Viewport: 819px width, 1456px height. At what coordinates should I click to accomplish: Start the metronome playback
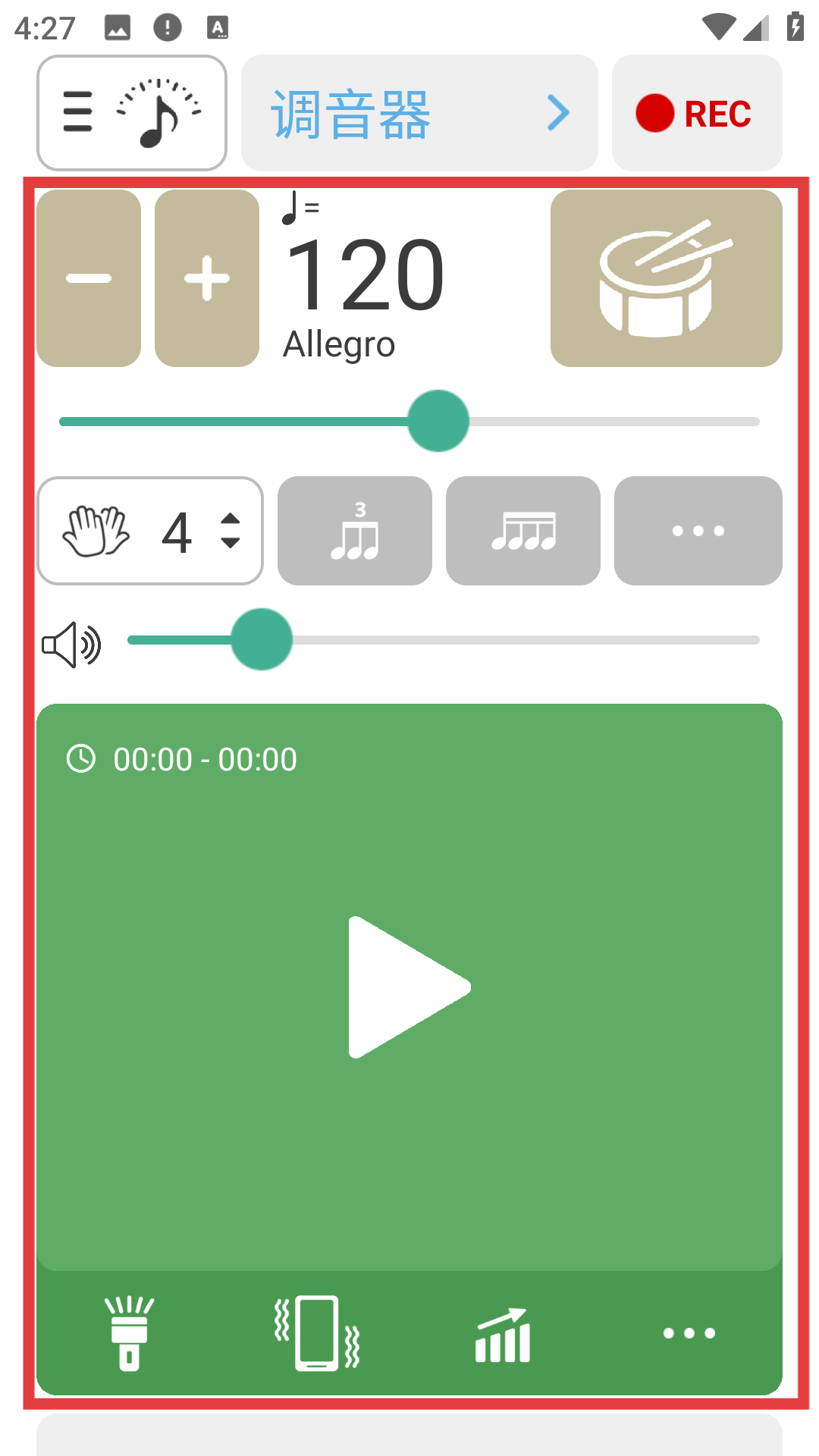click(x=409, y=987)
